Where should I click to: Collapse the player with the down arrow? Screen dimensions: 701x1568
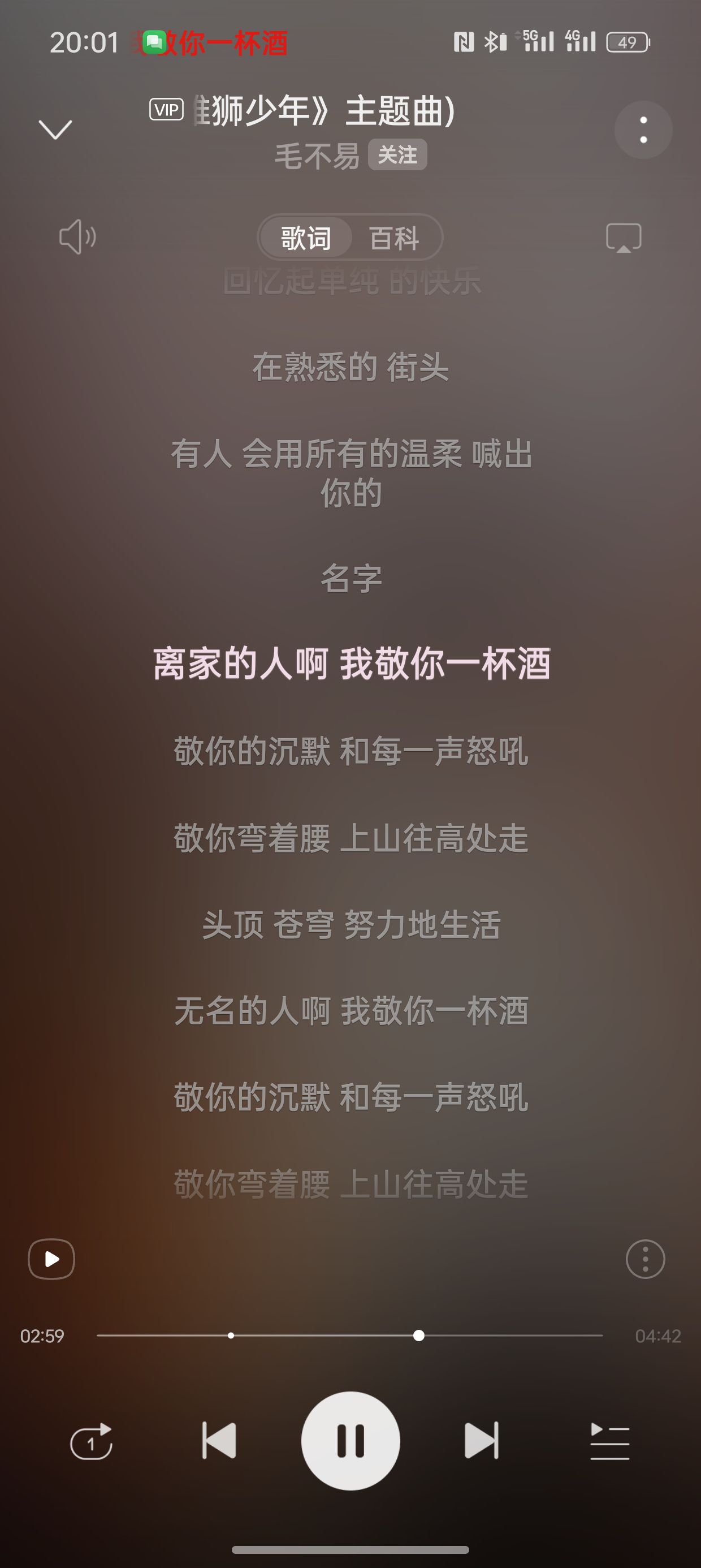pyautogui.click(x=55, y=130)
